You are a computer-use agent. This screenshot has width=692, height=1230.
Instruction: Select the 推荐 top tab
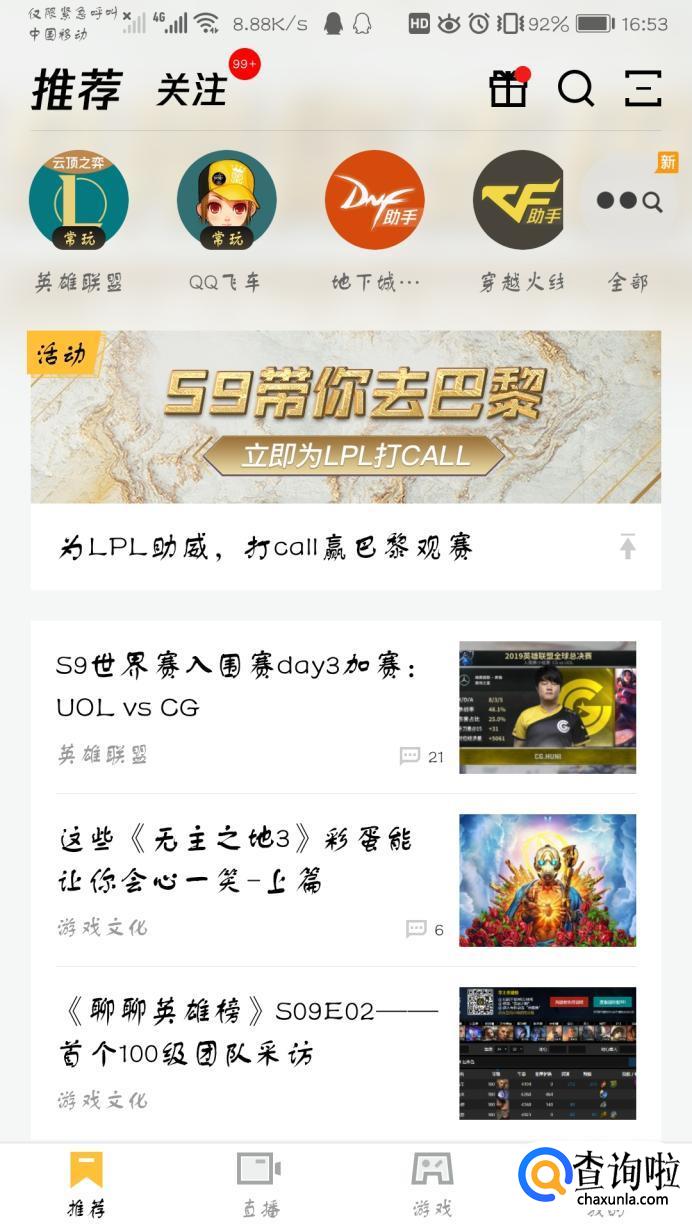pyautogui.click(x=76, y=90)
